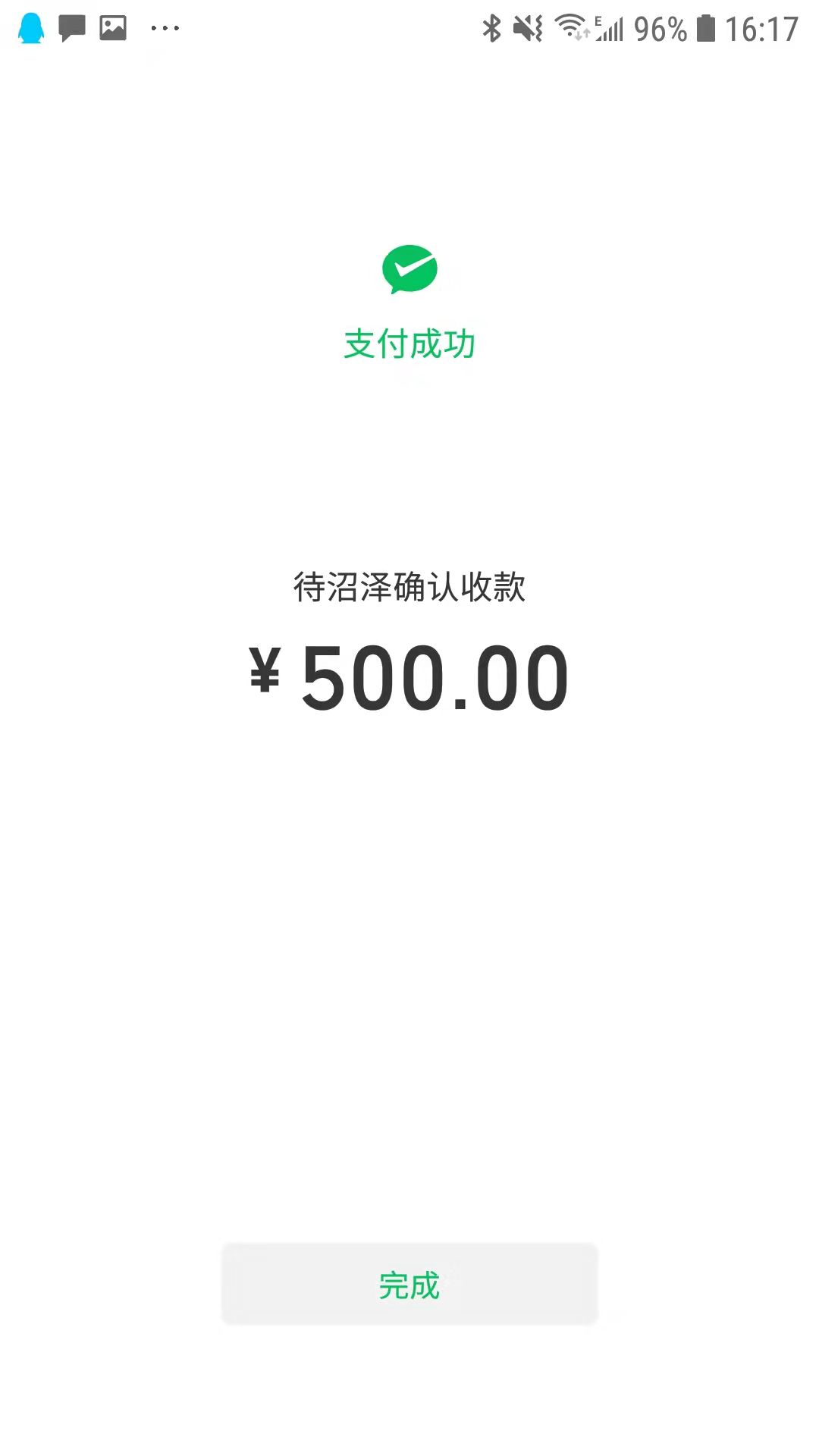
Task: Click the mobile signal strength icon
Action: click(x=608, y=30)
